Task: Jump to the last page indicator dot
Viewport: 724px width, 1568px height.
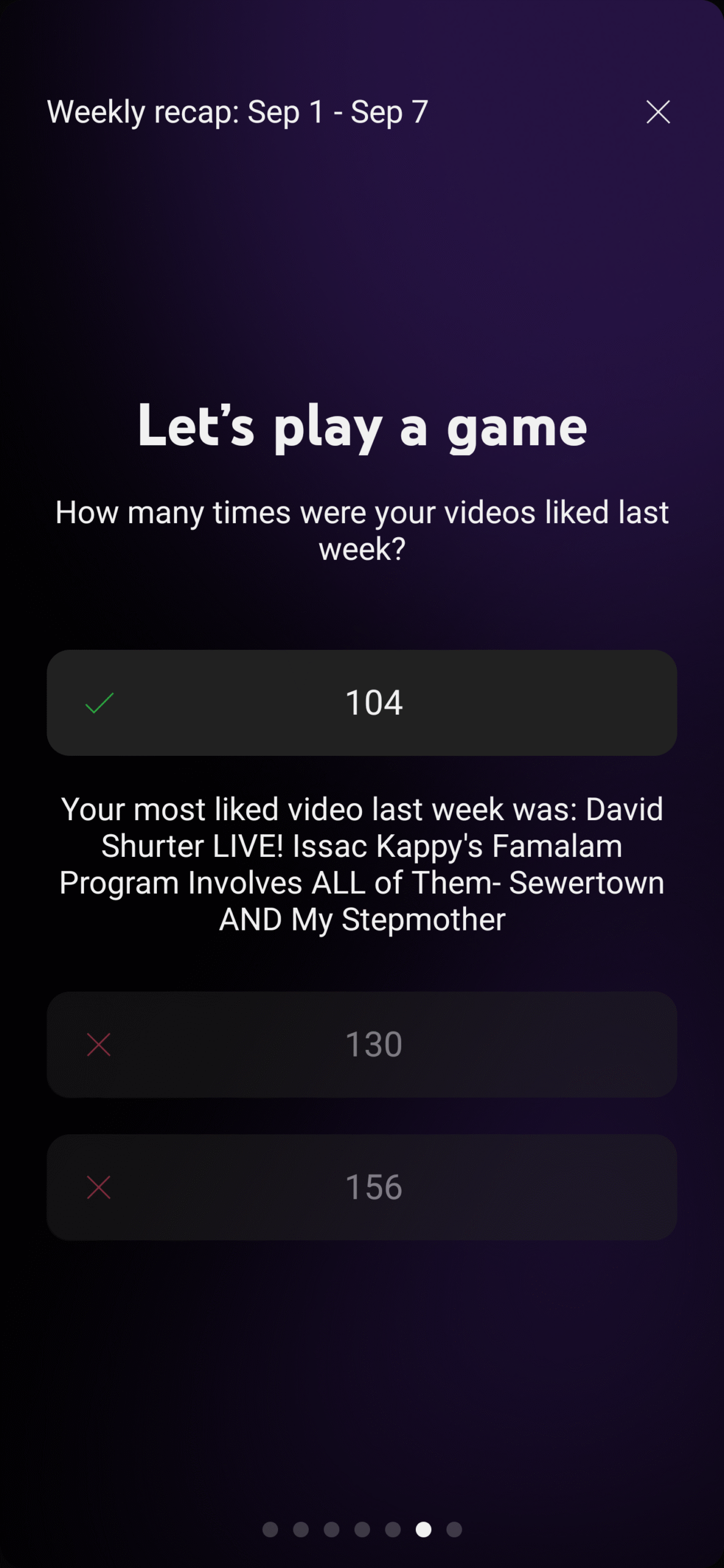Action: pyautogui.click(x=454, y=1529)
